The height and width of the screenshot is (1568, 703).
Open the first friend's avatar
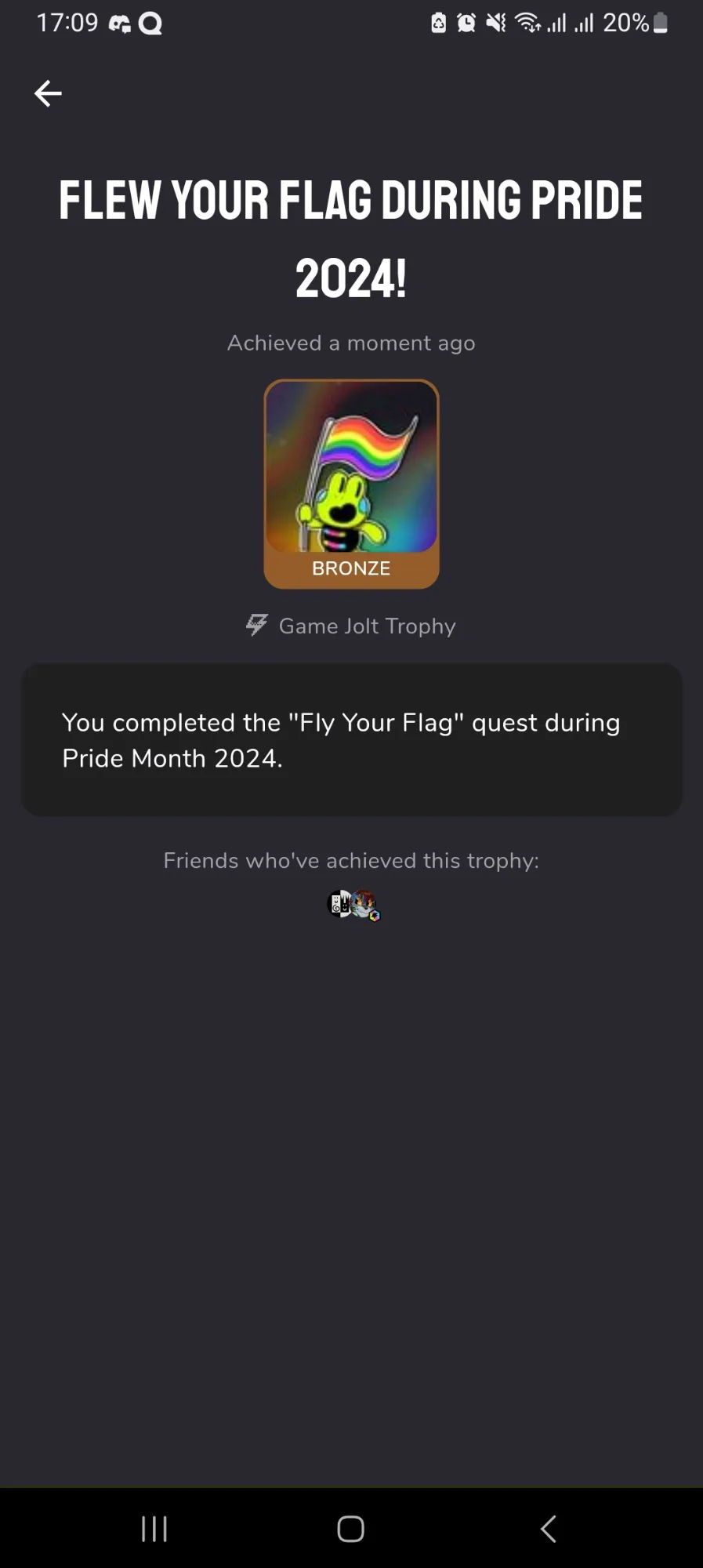338,904
